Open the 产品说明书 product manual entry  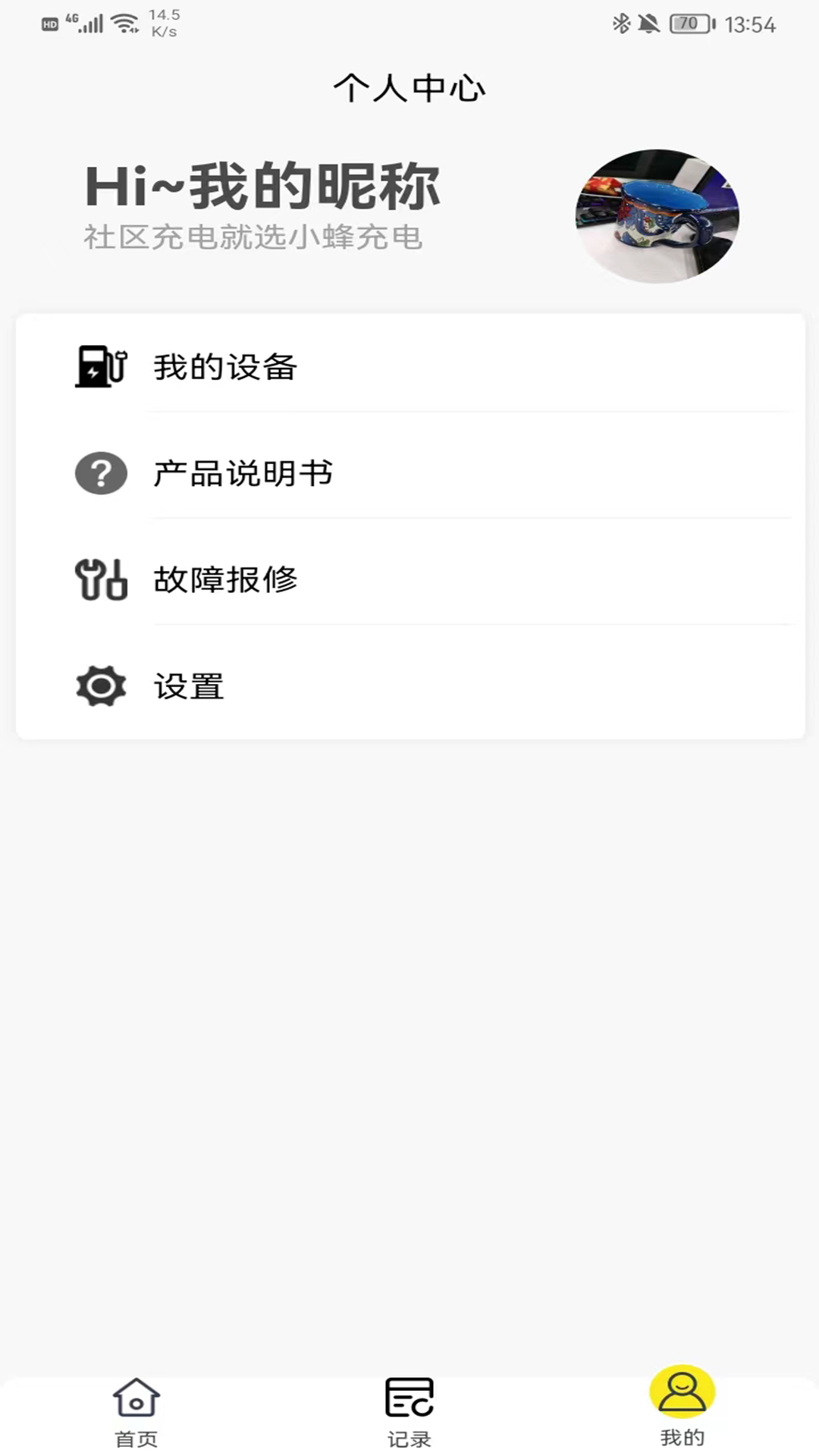coord(243,472)
